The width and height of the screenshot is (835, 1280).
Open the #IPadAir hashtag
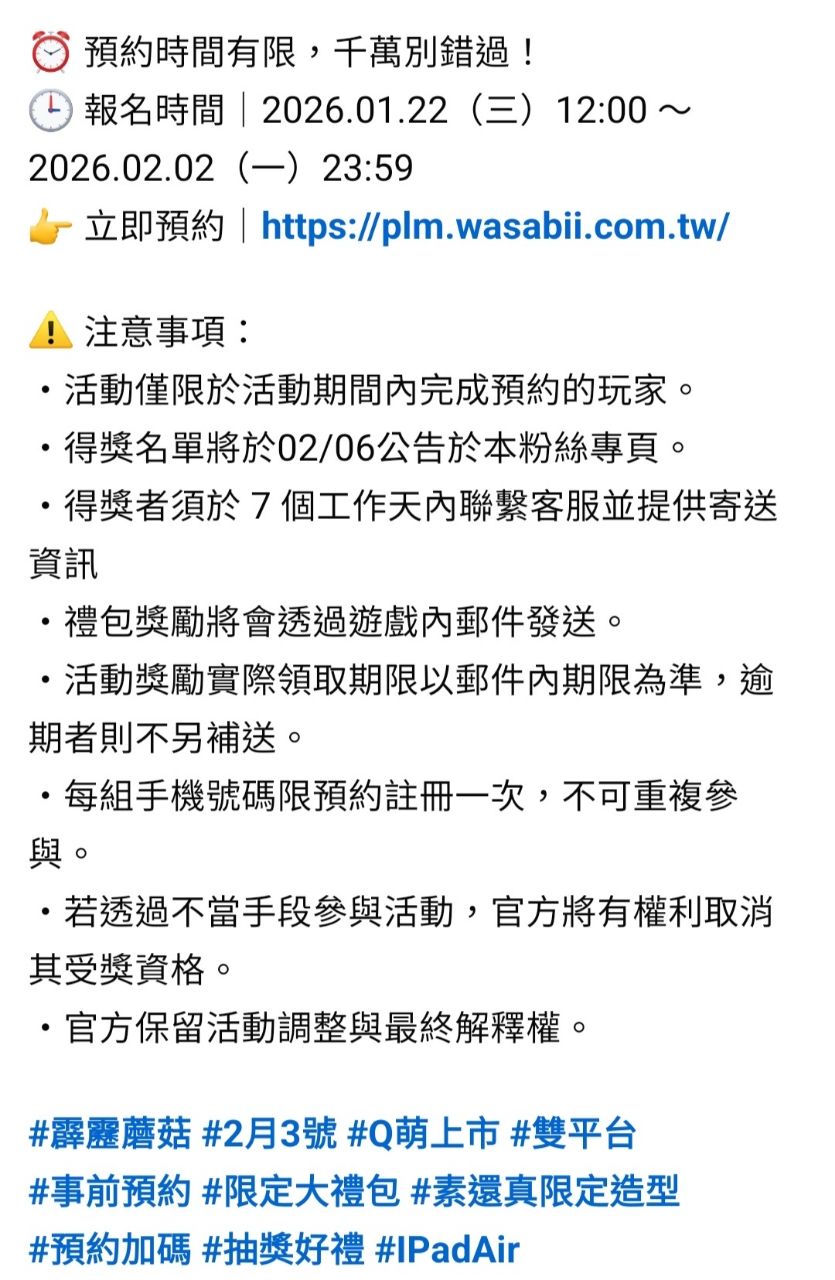(x=447, y=1250)
